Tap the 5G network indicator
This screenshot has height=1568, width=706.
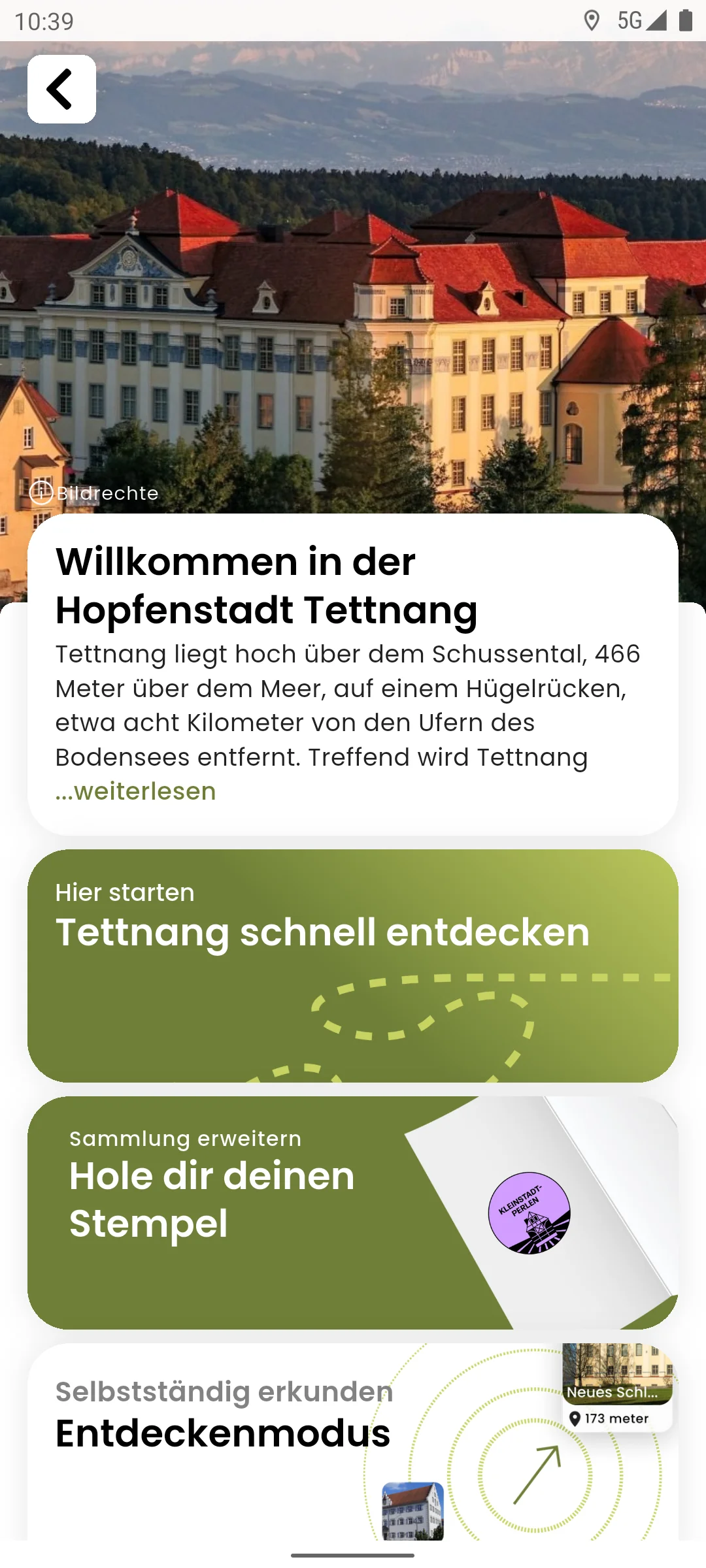(x=630, y=22)
